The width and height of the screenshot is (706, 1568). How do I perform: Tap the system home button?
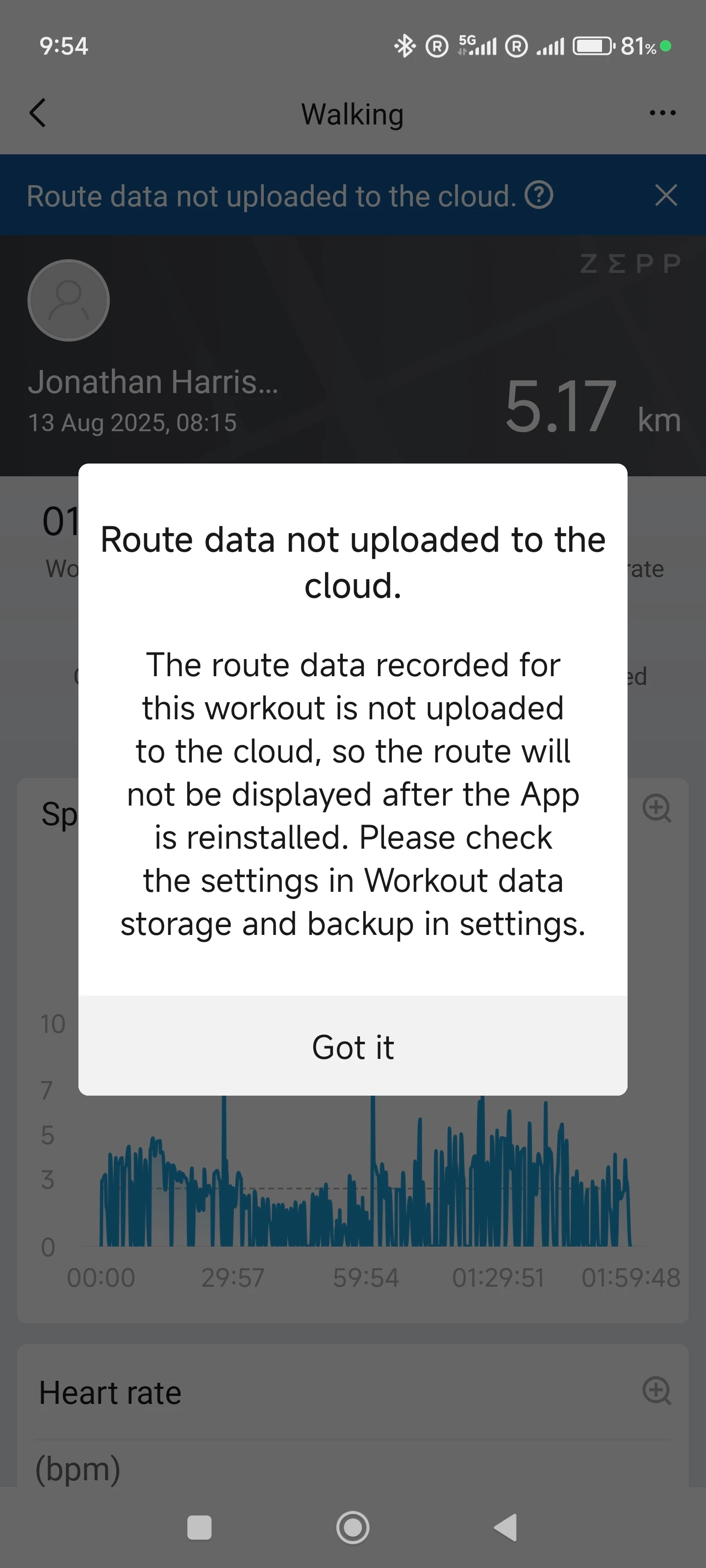coord(353,1527)
